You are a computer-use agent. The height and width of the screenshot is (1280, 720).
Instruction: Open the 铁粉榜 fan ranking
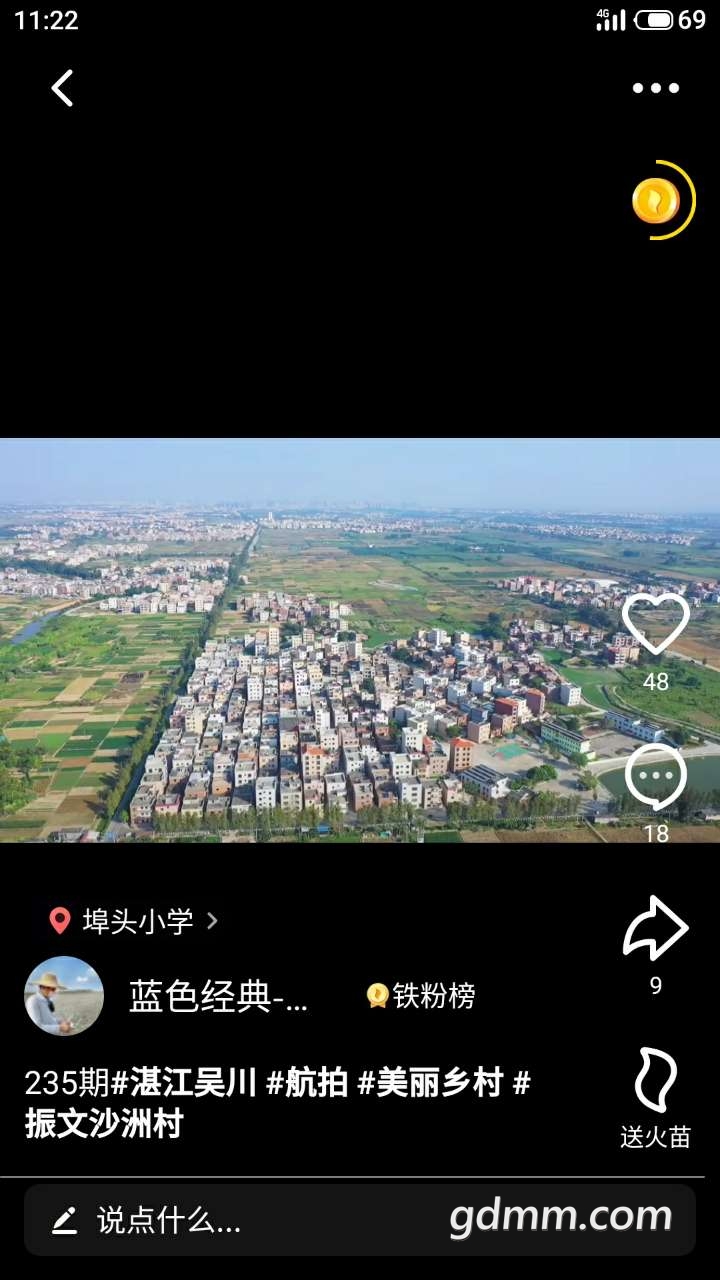point(422,996)
